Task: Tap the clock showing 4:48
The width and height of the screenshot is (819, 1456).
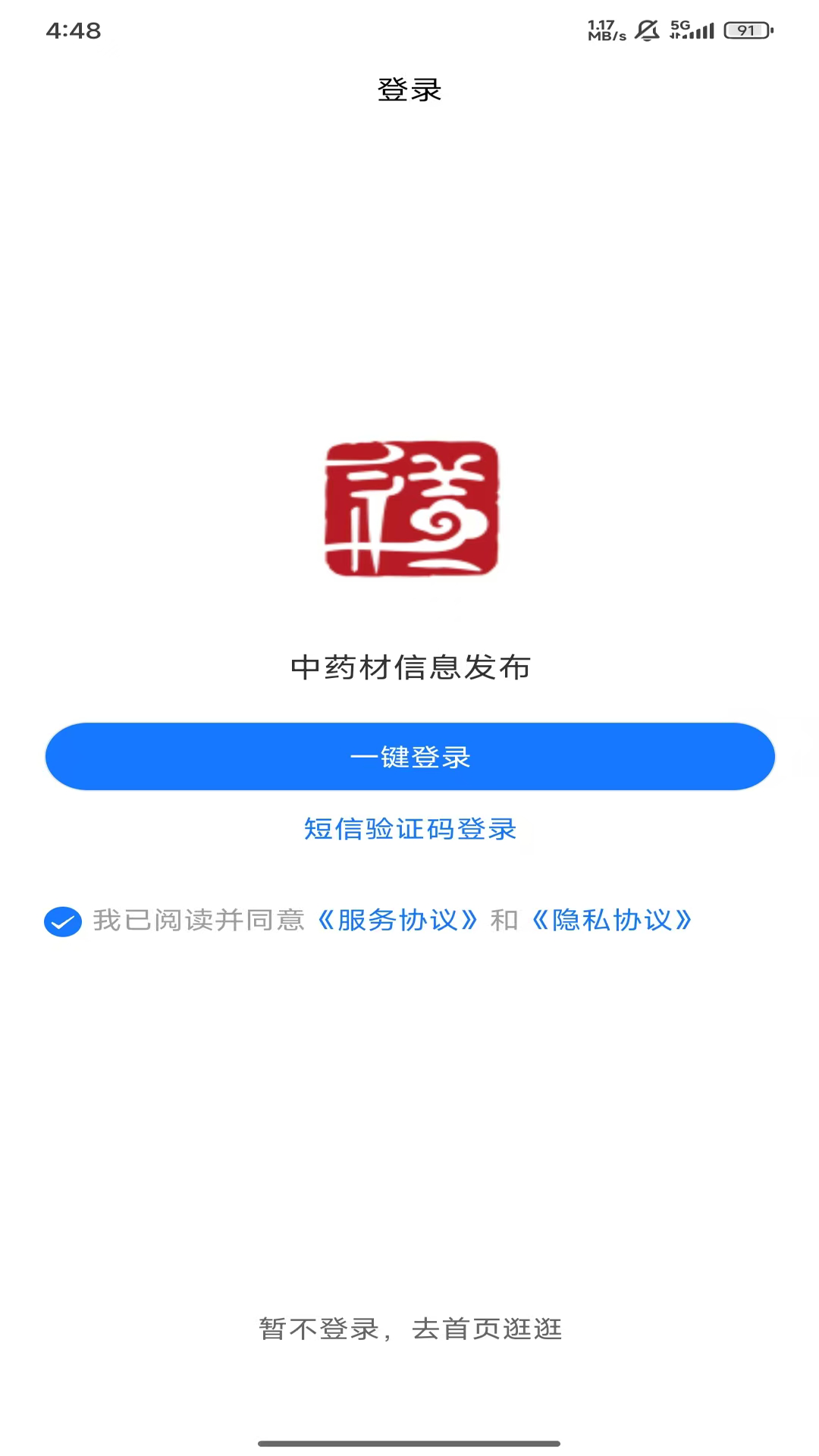Action: (74, 30)
